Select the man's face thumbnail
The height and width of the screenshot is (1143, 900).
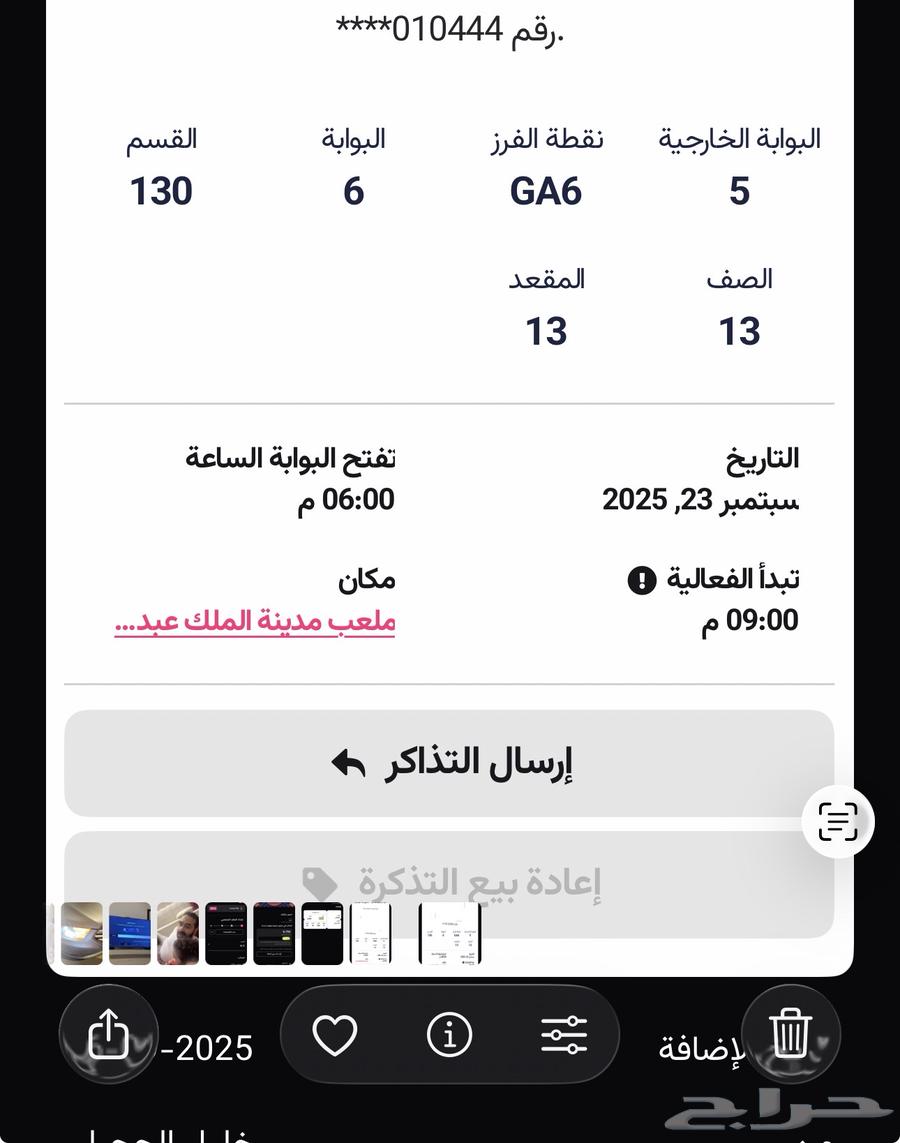pos(178,935)
